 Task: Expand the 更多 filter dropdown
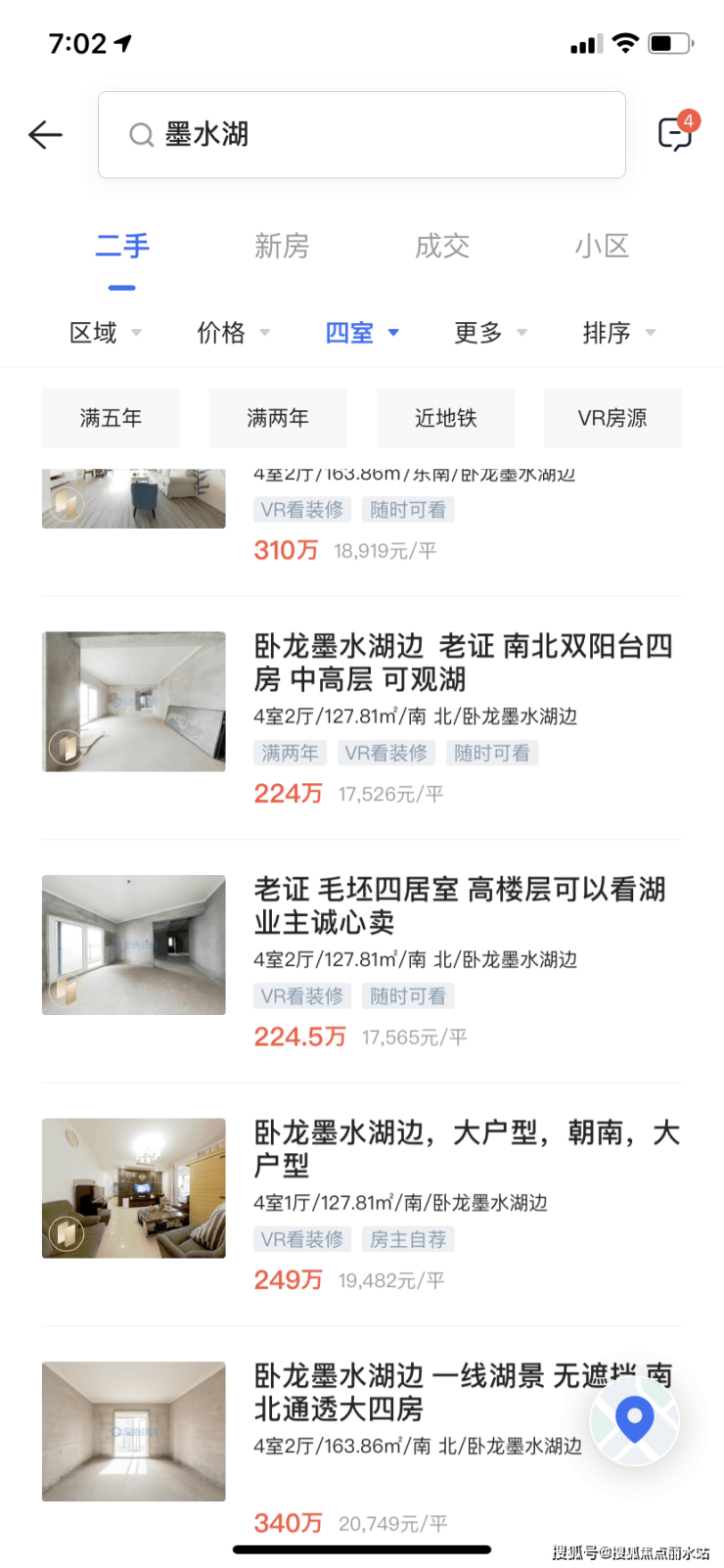click(489, 333)
